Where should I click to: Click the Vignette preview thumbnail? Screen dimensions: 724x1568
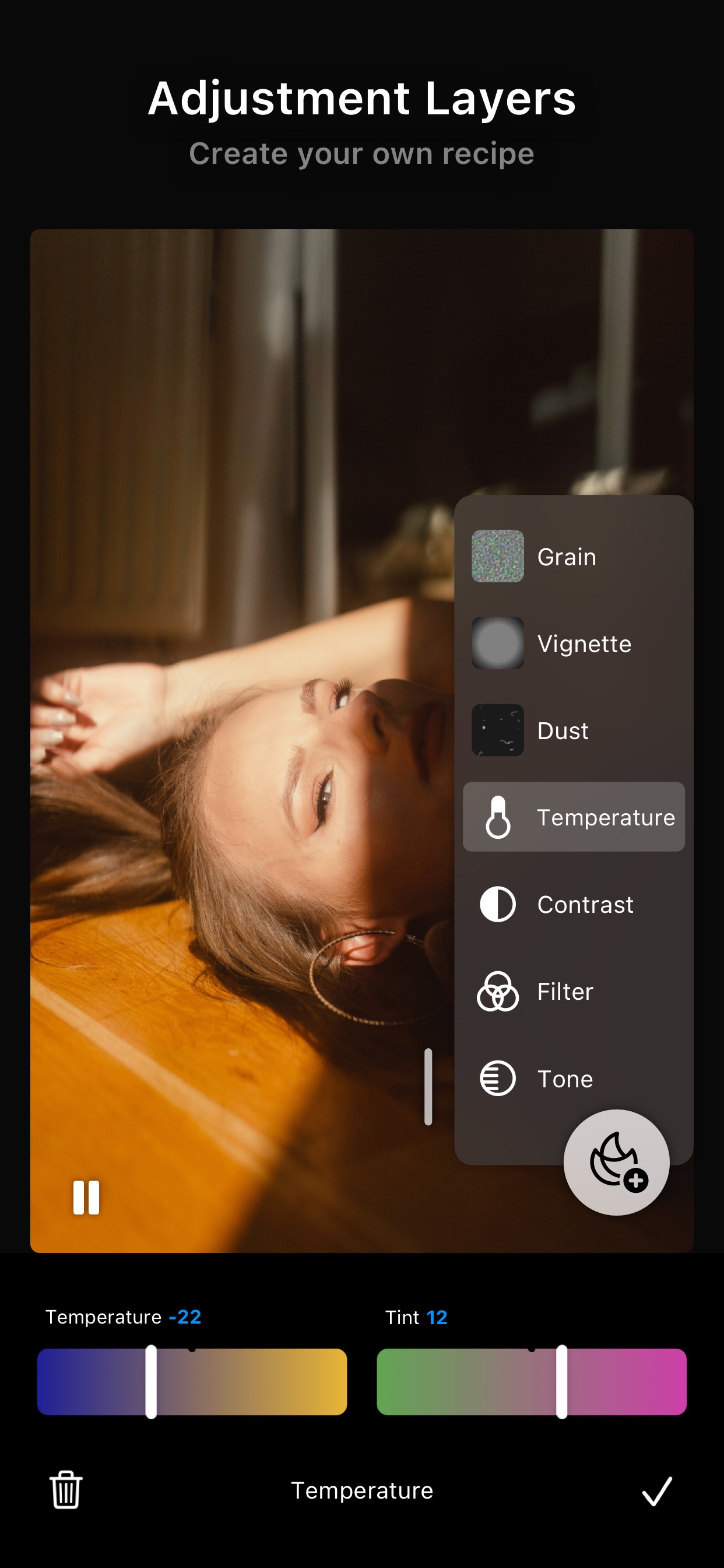pyautogui.click(x=498, y=643)
